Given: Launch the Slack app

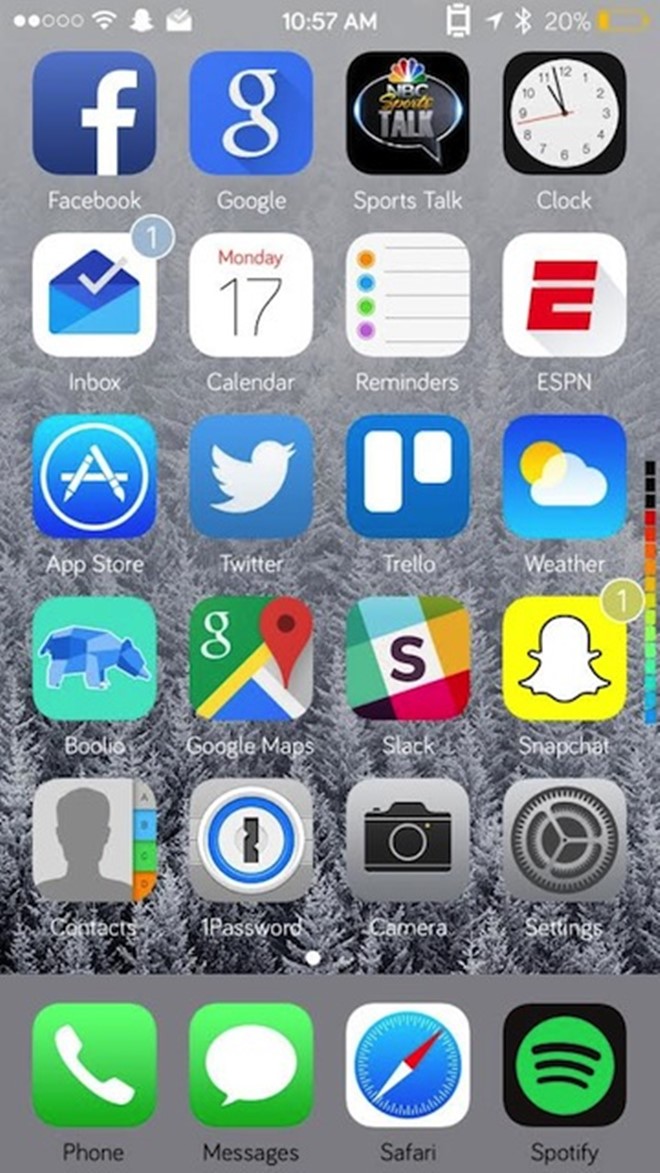Looking at the screenshot, I should click(x=408, y=659).
